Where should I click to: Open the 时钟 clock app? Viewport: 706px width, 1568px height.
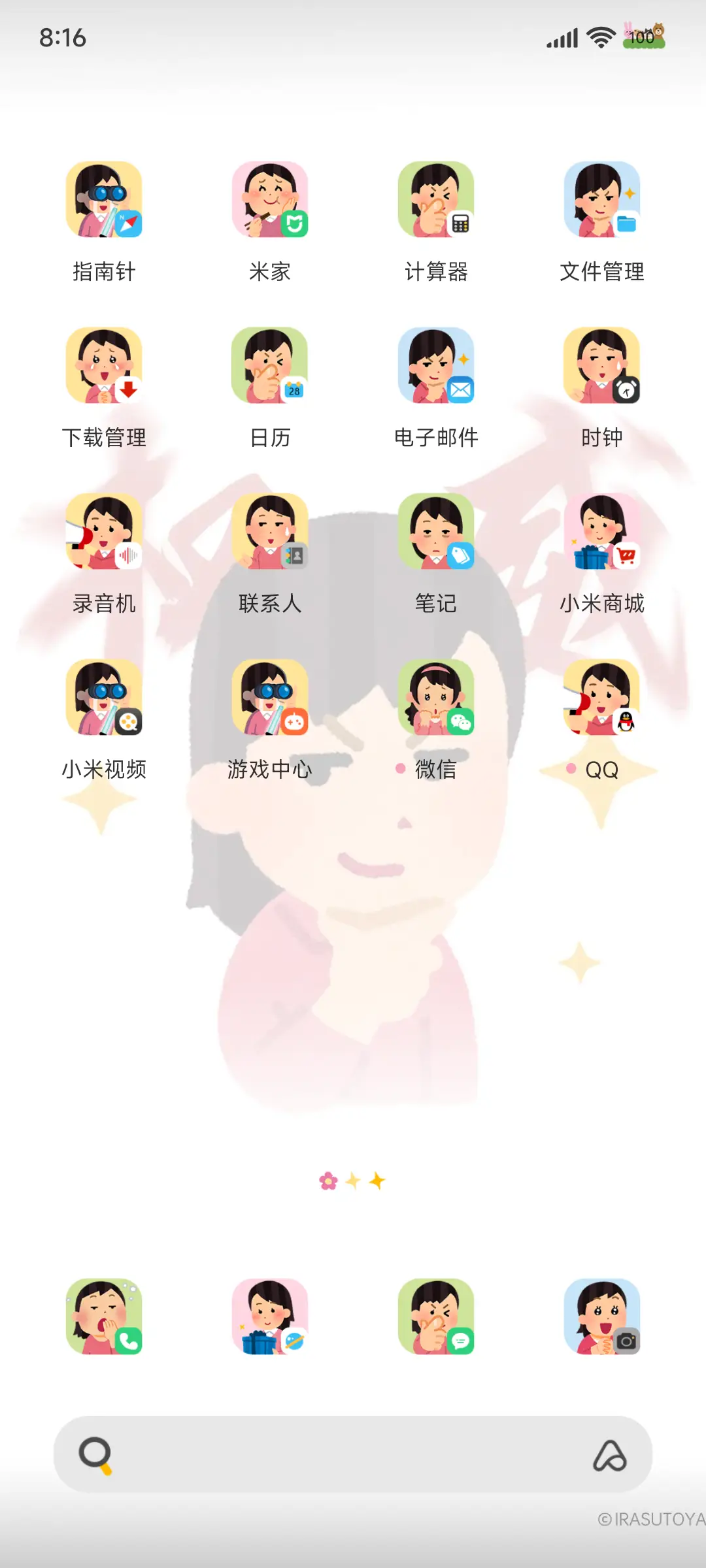(601, 366)
